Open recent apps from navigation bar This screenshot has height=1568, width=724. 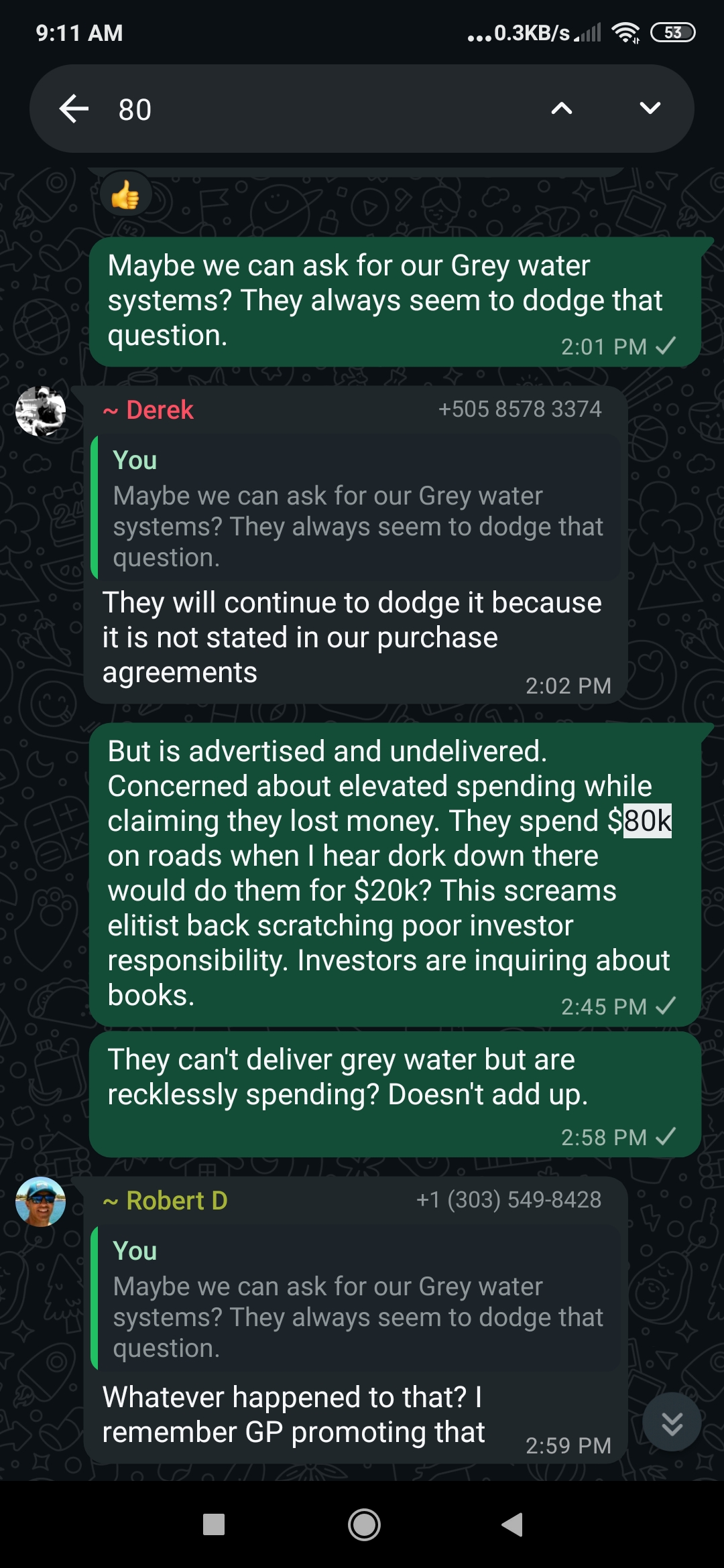pos(214,1525)
